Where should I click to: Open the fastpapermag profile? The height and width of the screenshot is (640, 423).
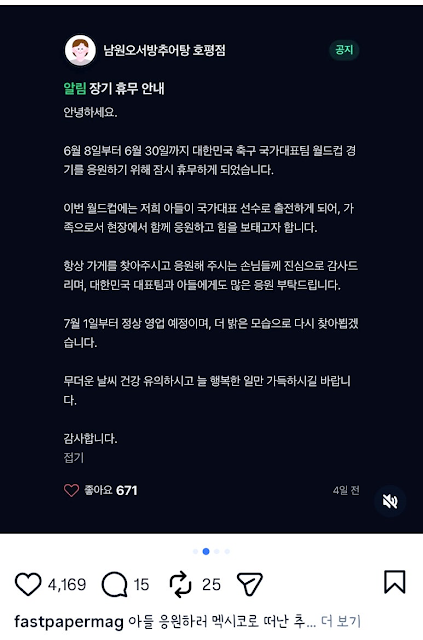point(69,622)
